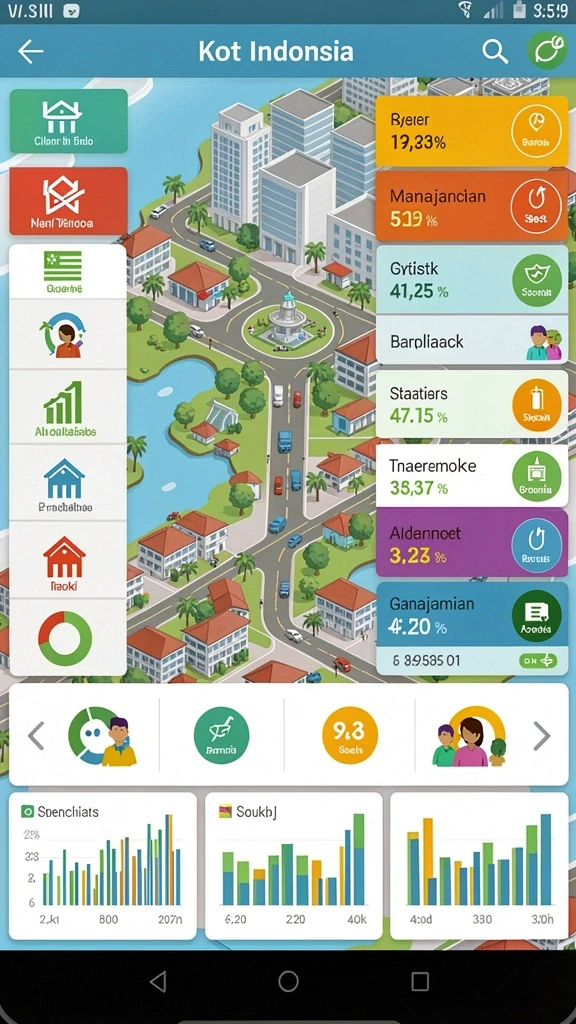
Task: Open the purple Aldannoet card
Action: click(x=472, y=543)
